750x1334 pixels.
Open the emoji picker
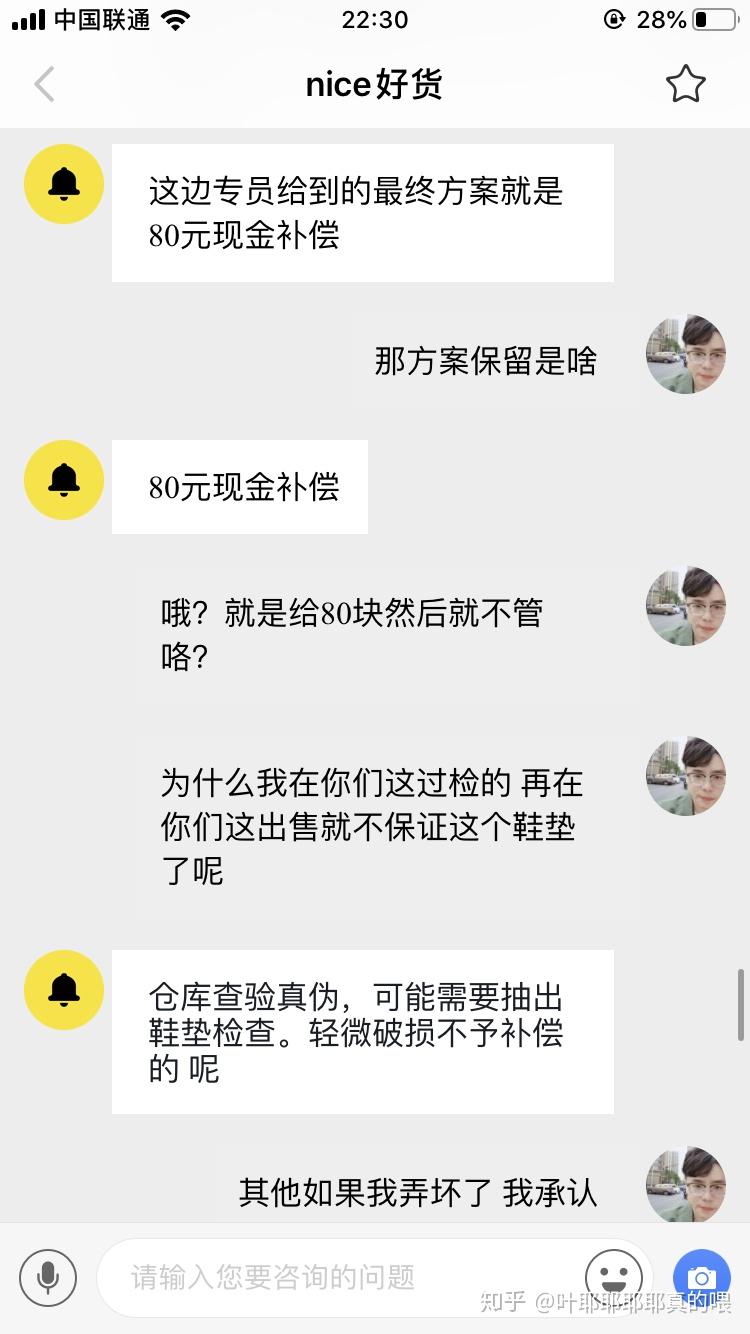pyautogui.click(x=613, y=1277)
